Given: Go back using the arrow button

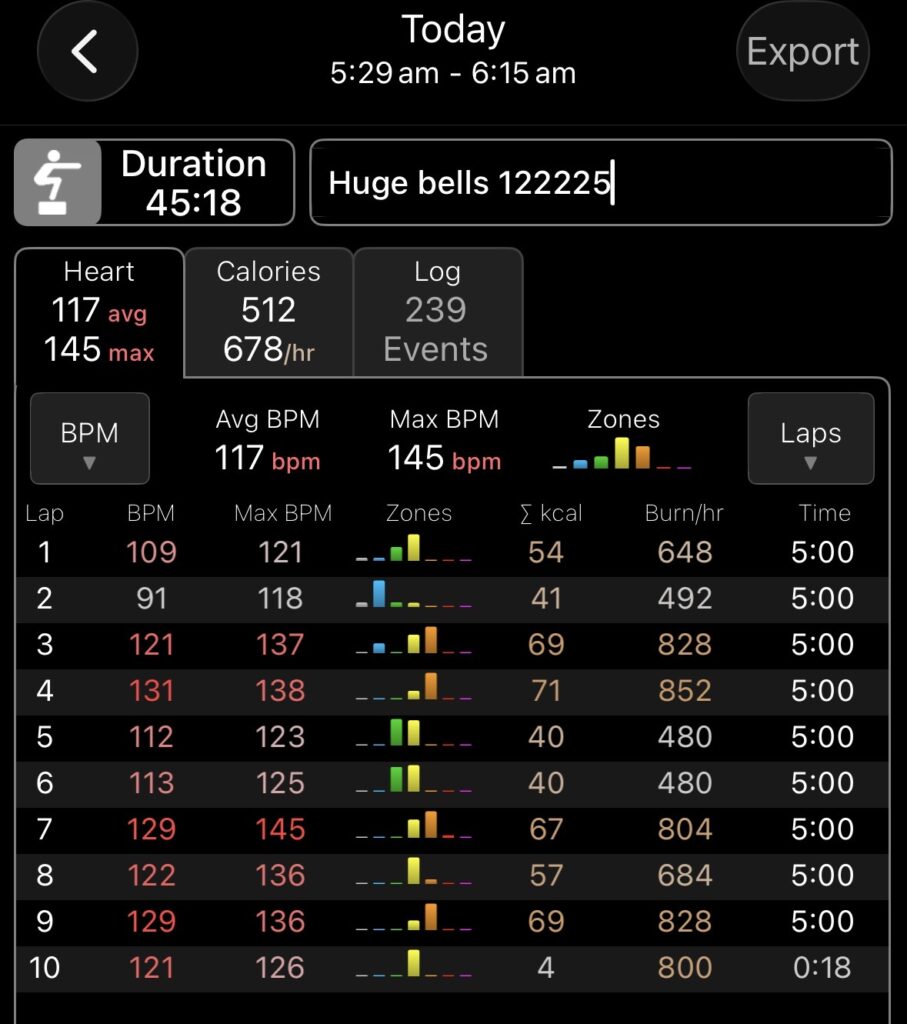Looking at the screenshot, I should tap(87, 51).
